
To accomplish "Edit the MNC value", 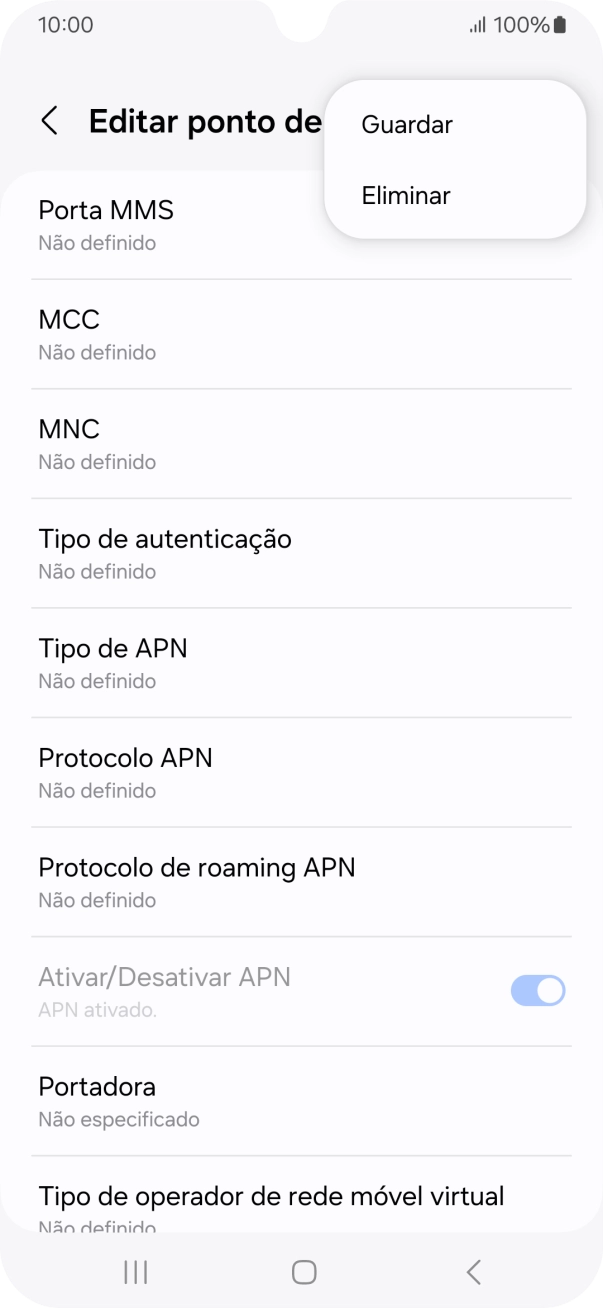I will coord(300,444).
